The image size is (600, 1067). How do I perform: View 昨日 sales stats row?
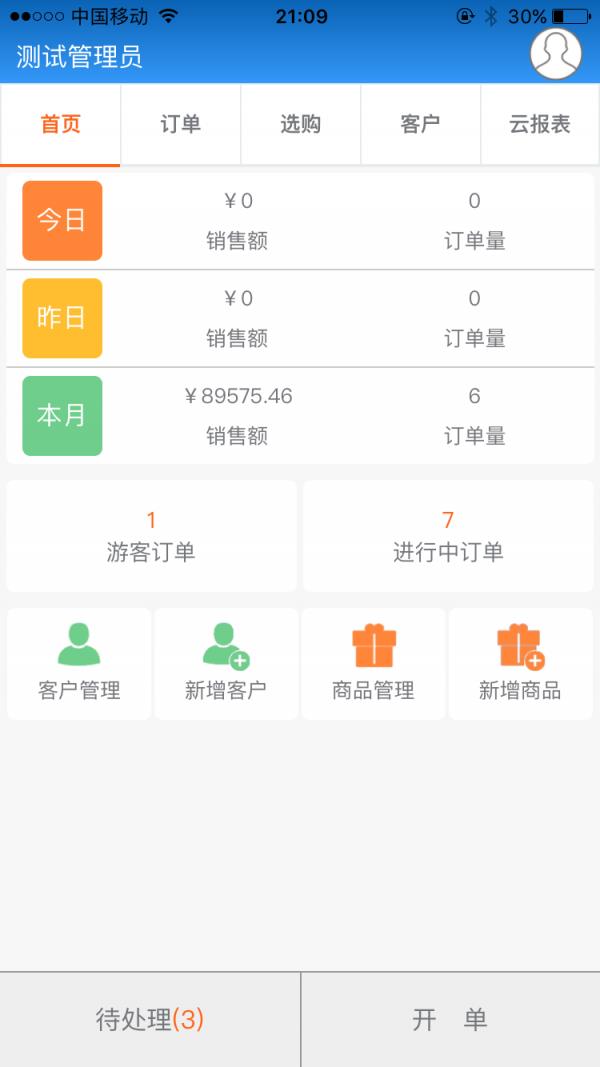(x=300, y=318)
